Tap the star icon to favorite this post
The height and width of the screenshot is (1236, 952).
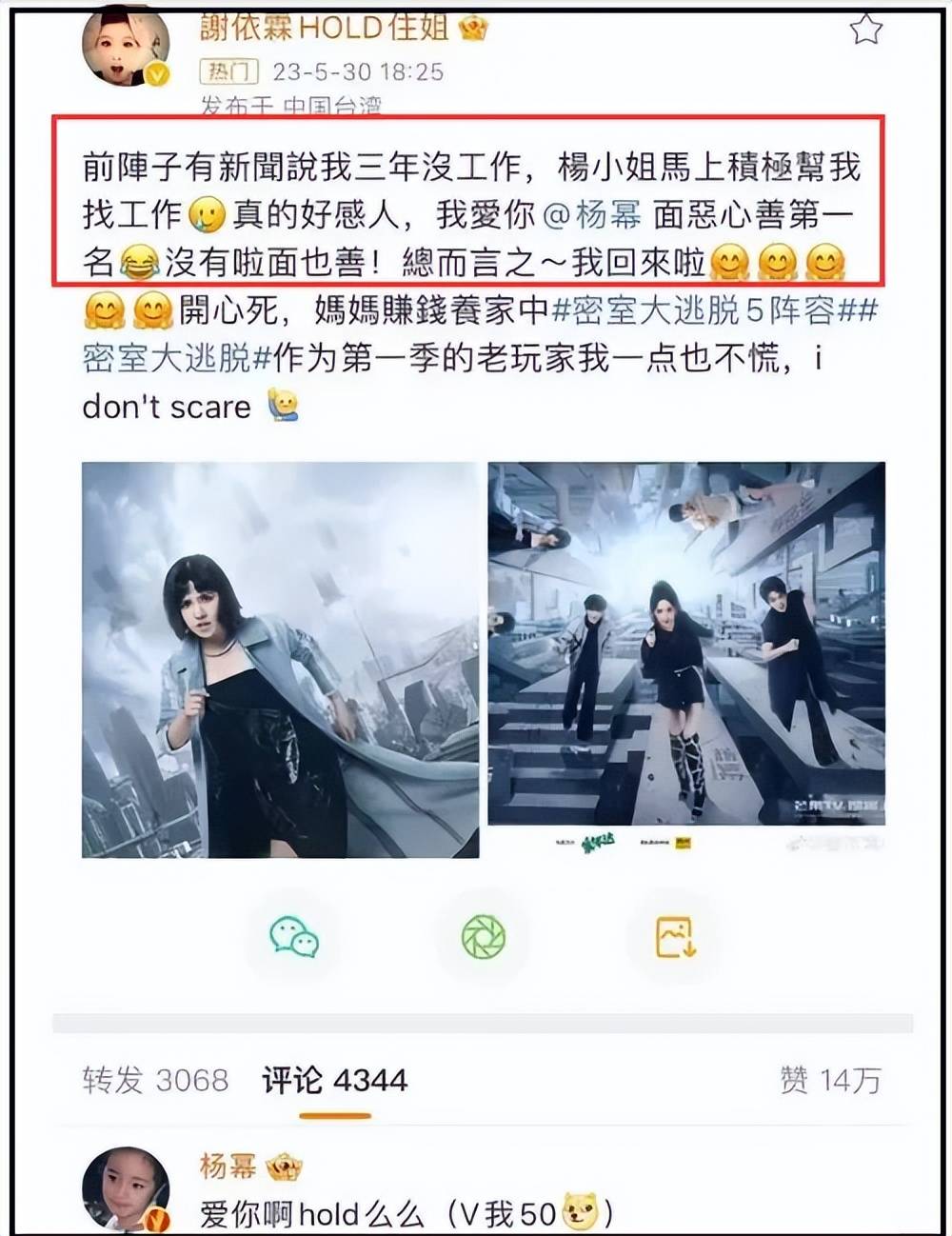[x=865, y=30]
